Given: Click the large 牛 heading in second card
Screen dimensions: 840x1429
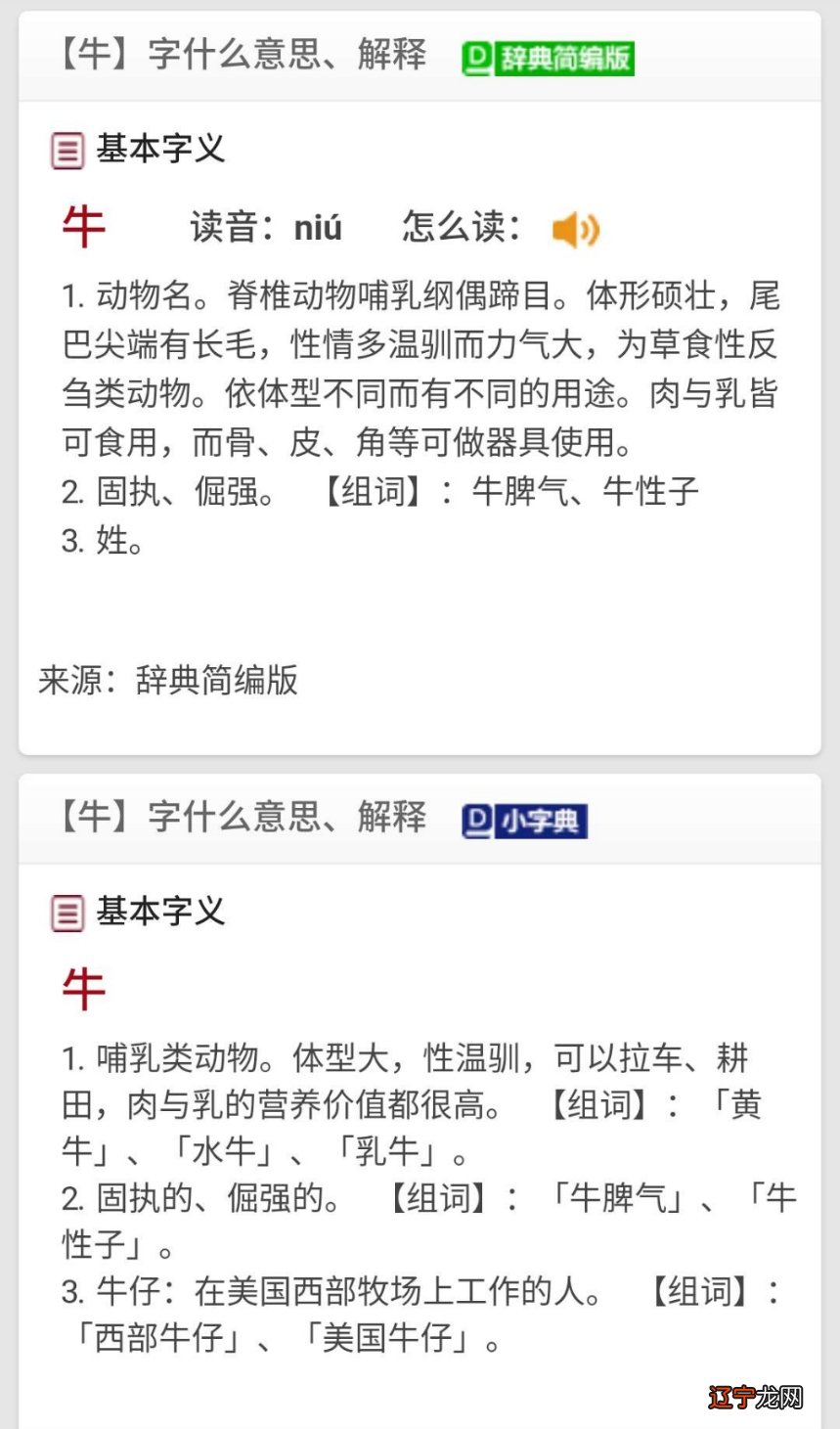Looking at the screenshot, I should (x=84, y=988).
